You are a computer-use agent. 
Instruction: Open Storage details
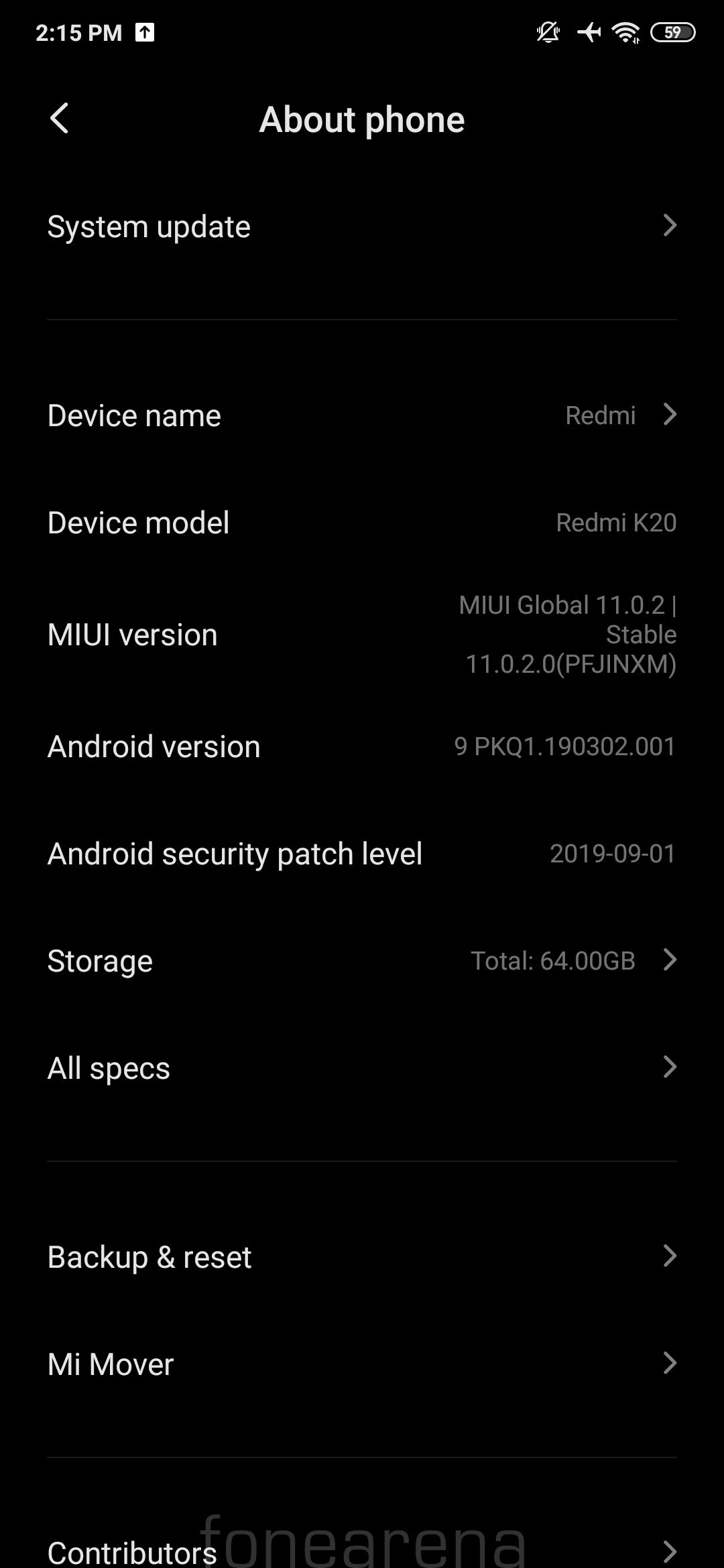tap(362, 961)
